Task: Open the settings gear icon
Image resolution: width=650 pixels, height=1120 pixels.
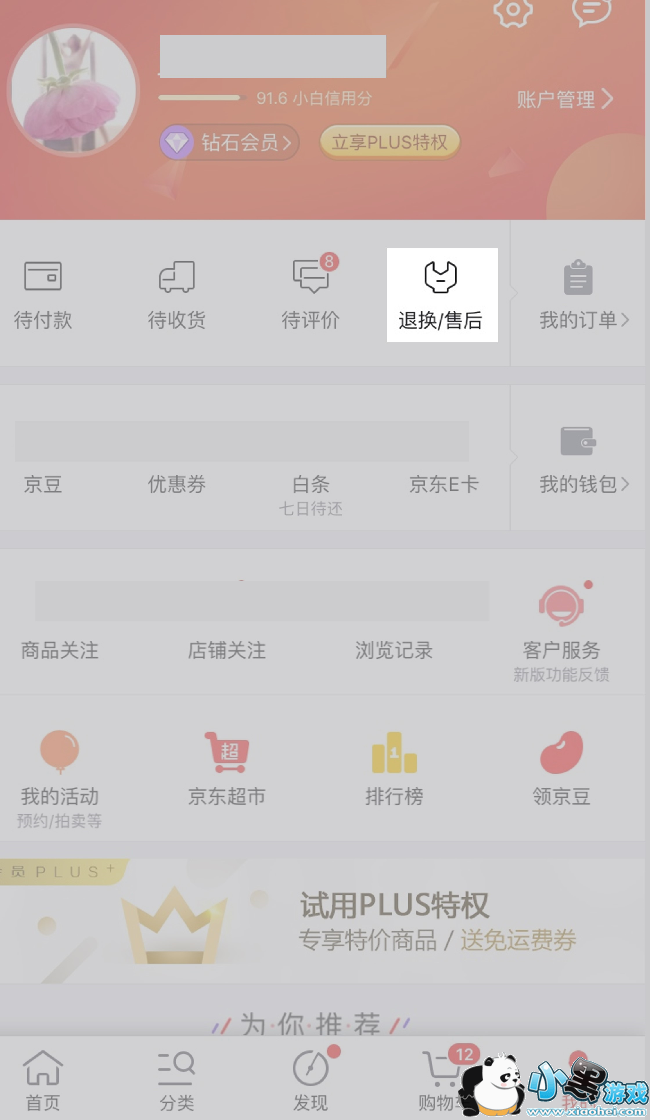Action: pyautogui.click(x=512, y=12)
